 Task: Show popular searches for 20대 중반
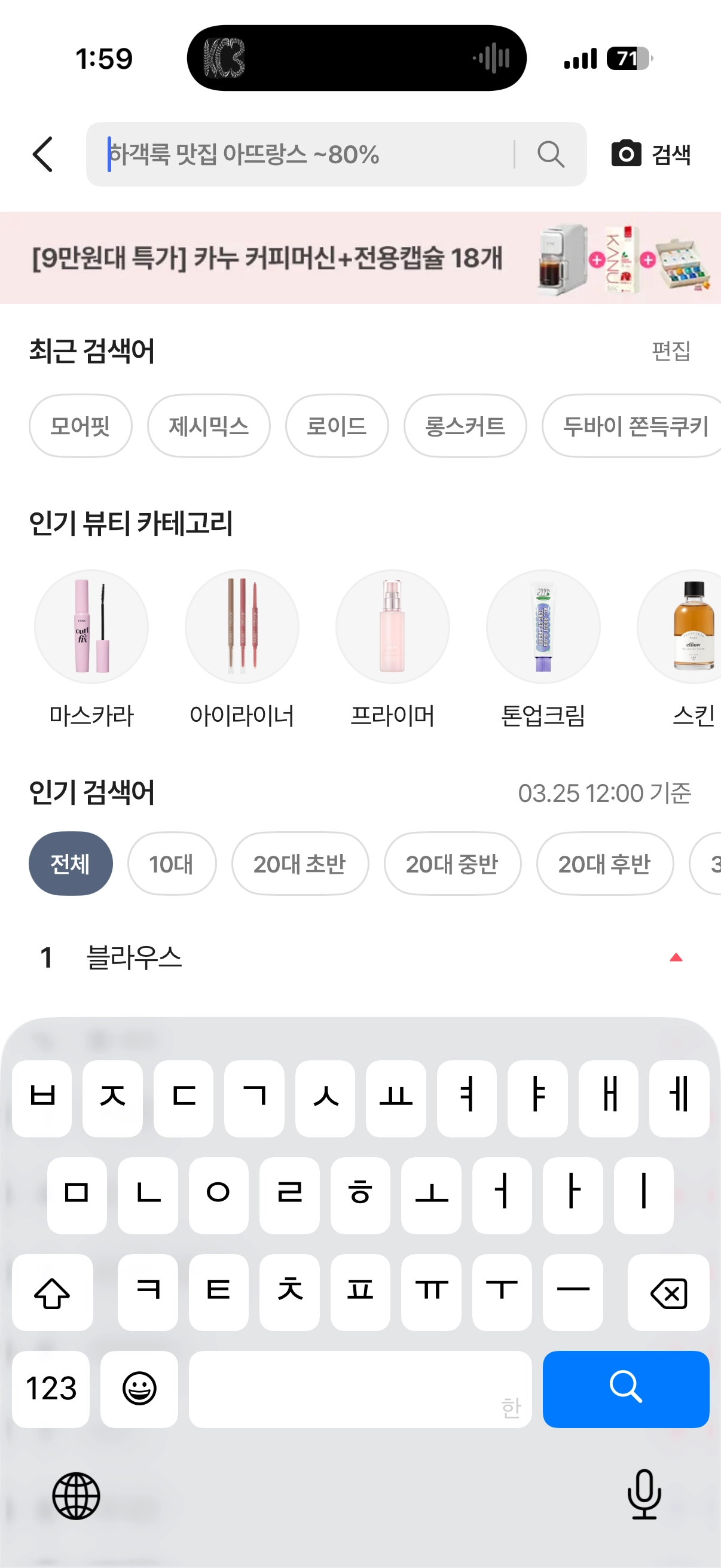click(x=452, y=864)
